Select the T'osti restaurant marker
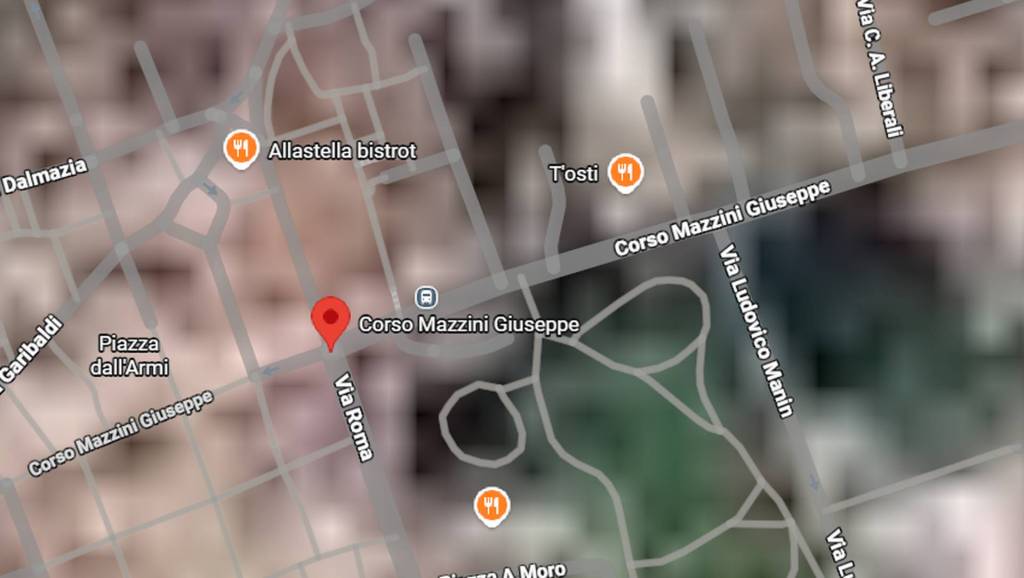Screen dimensions: 1024x578 coord(626,173)
